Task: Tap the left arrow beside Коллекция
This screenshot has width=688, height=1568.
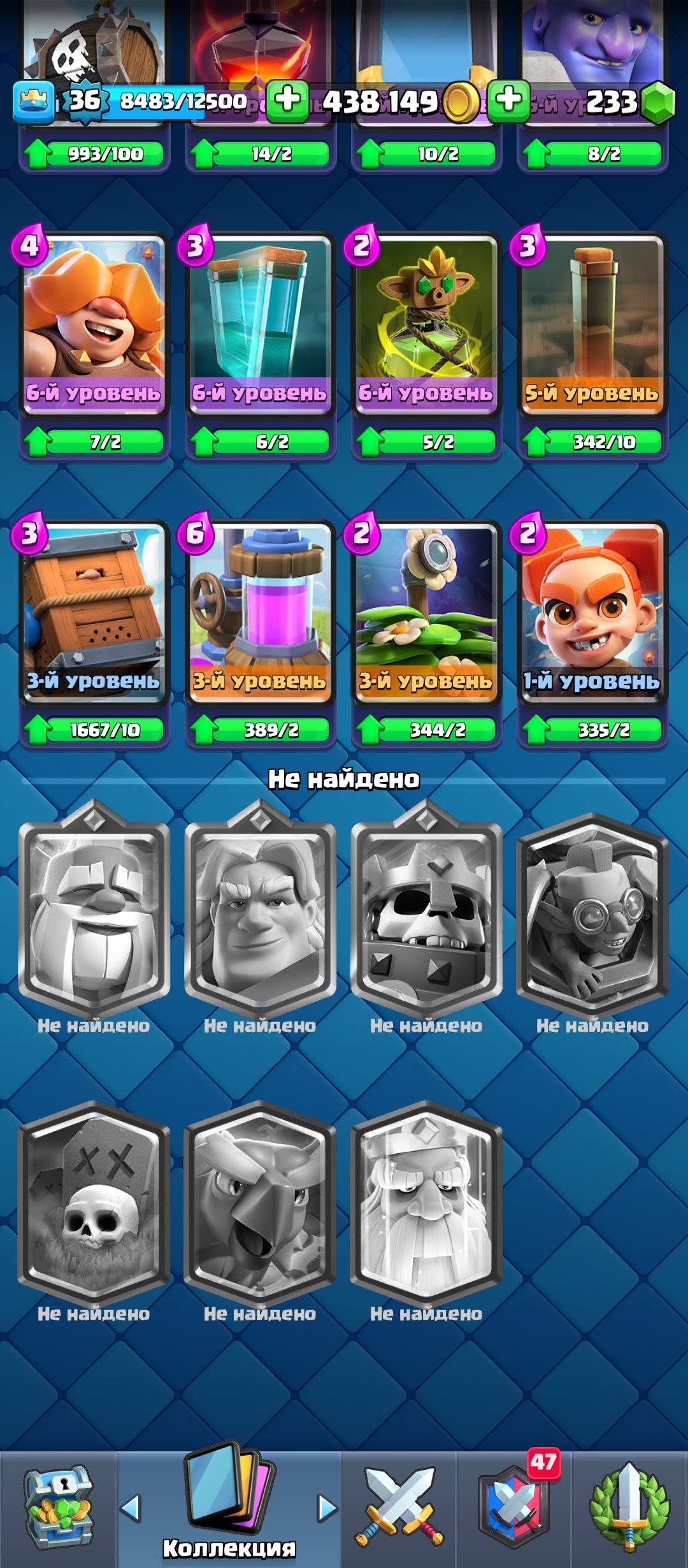Action: 131,1509
